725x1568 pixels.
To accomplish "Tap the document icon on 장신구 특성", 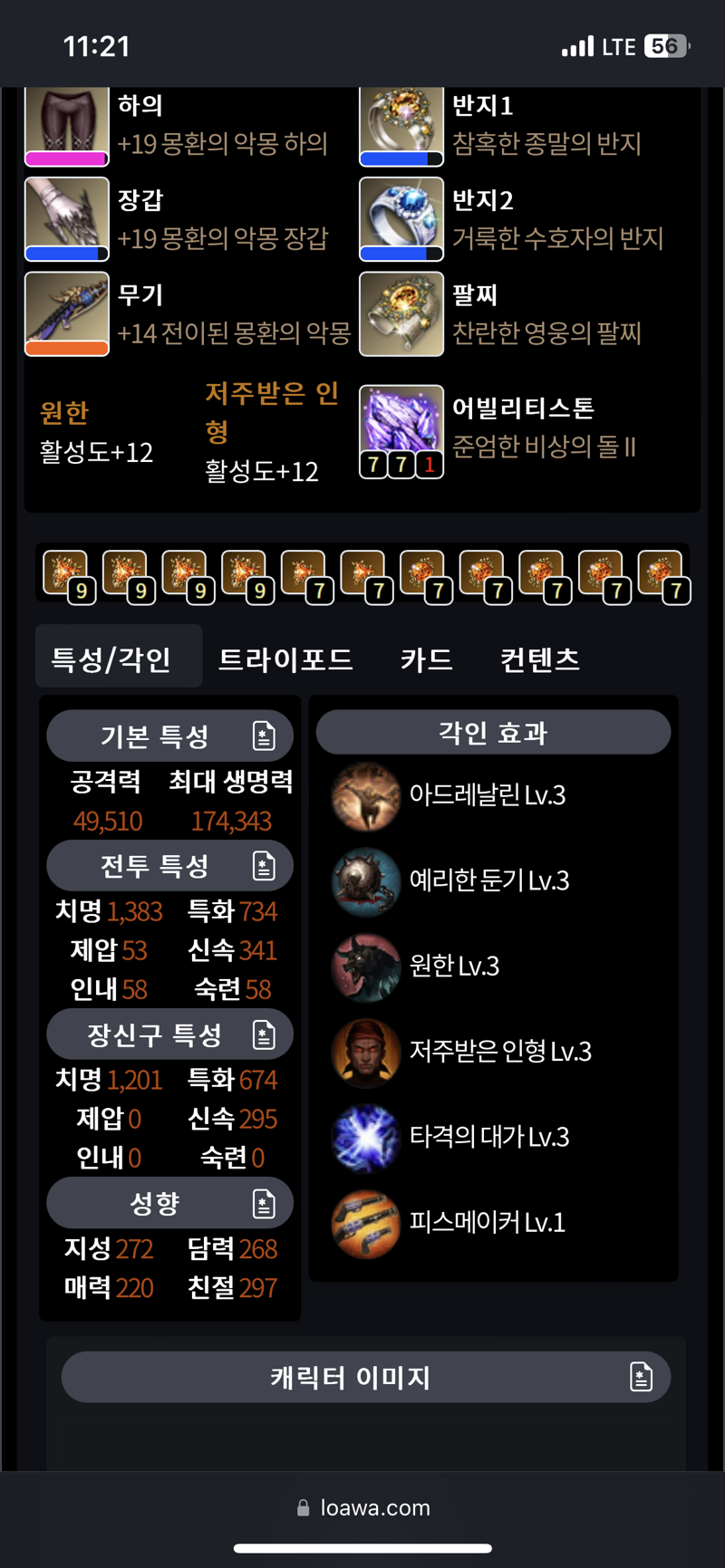I will 264,1034.
